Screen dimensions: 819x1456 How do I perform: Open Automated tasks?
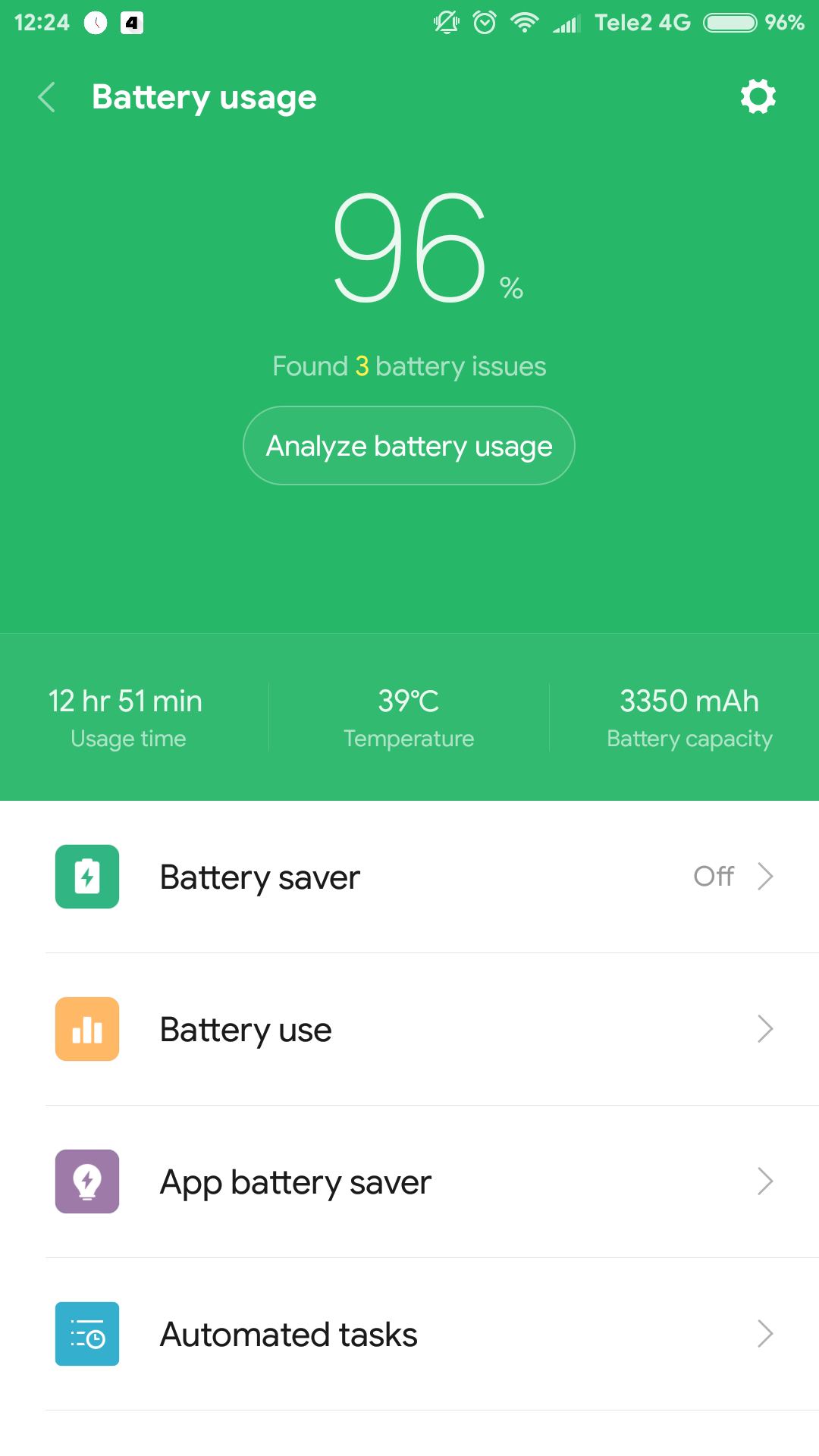409,1334
